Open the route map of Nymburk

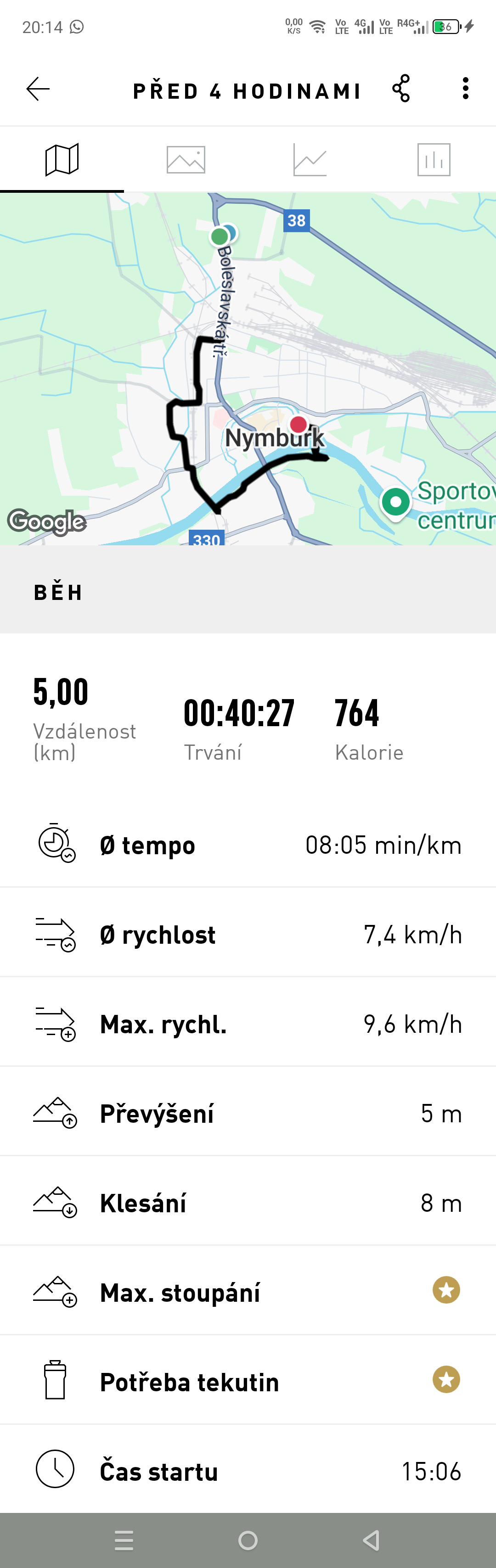(248, 369)
